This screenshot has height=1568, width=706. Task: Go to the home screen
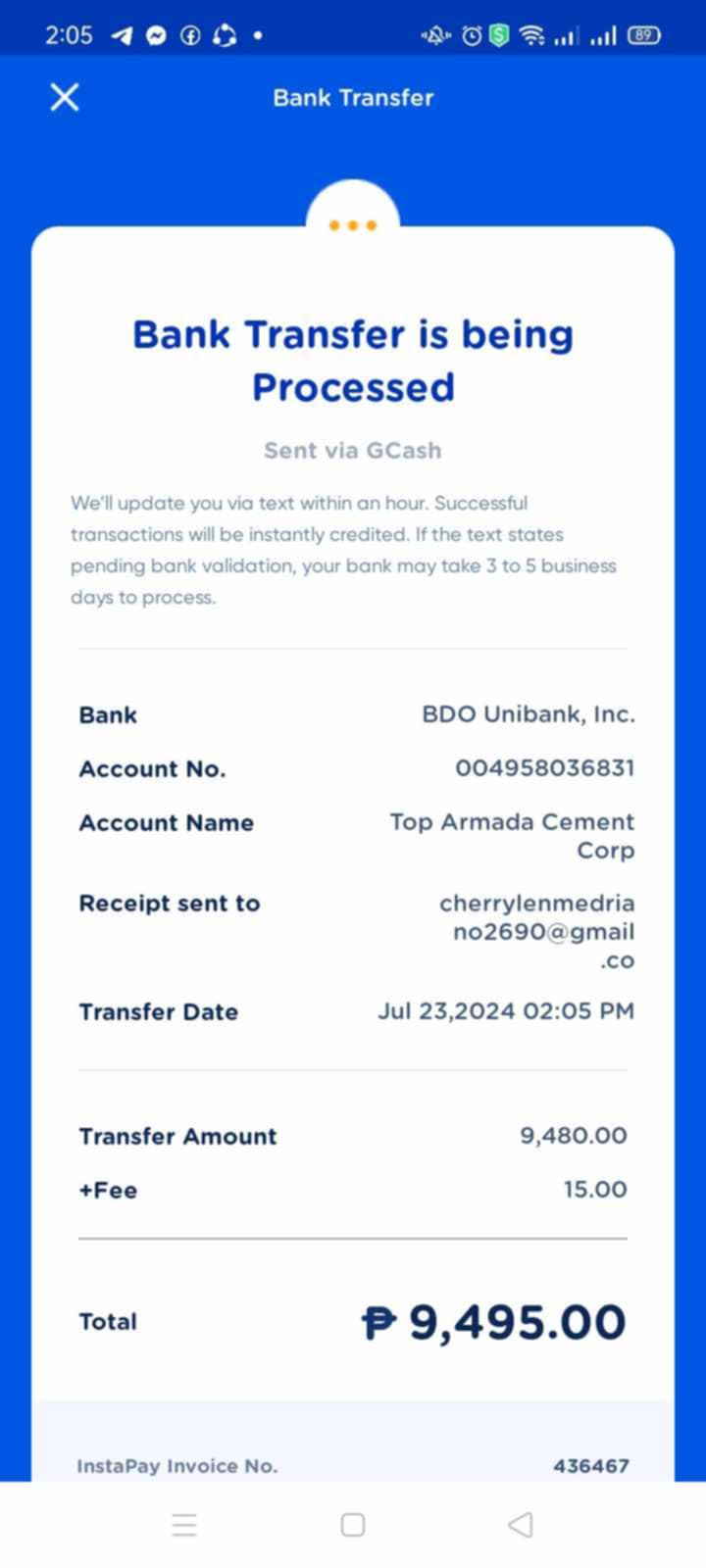pyautogui.click(x=353, y=1524)
